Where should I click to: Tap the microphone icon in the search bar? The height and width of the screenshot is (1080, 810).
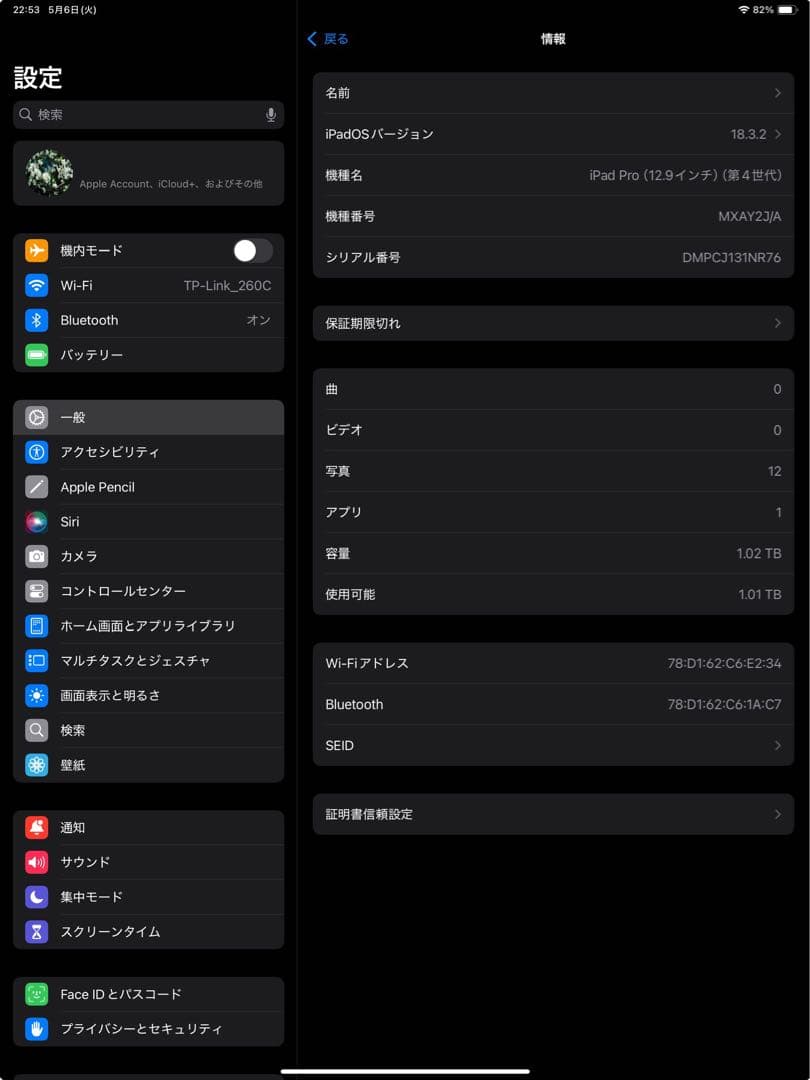[270, 115]
